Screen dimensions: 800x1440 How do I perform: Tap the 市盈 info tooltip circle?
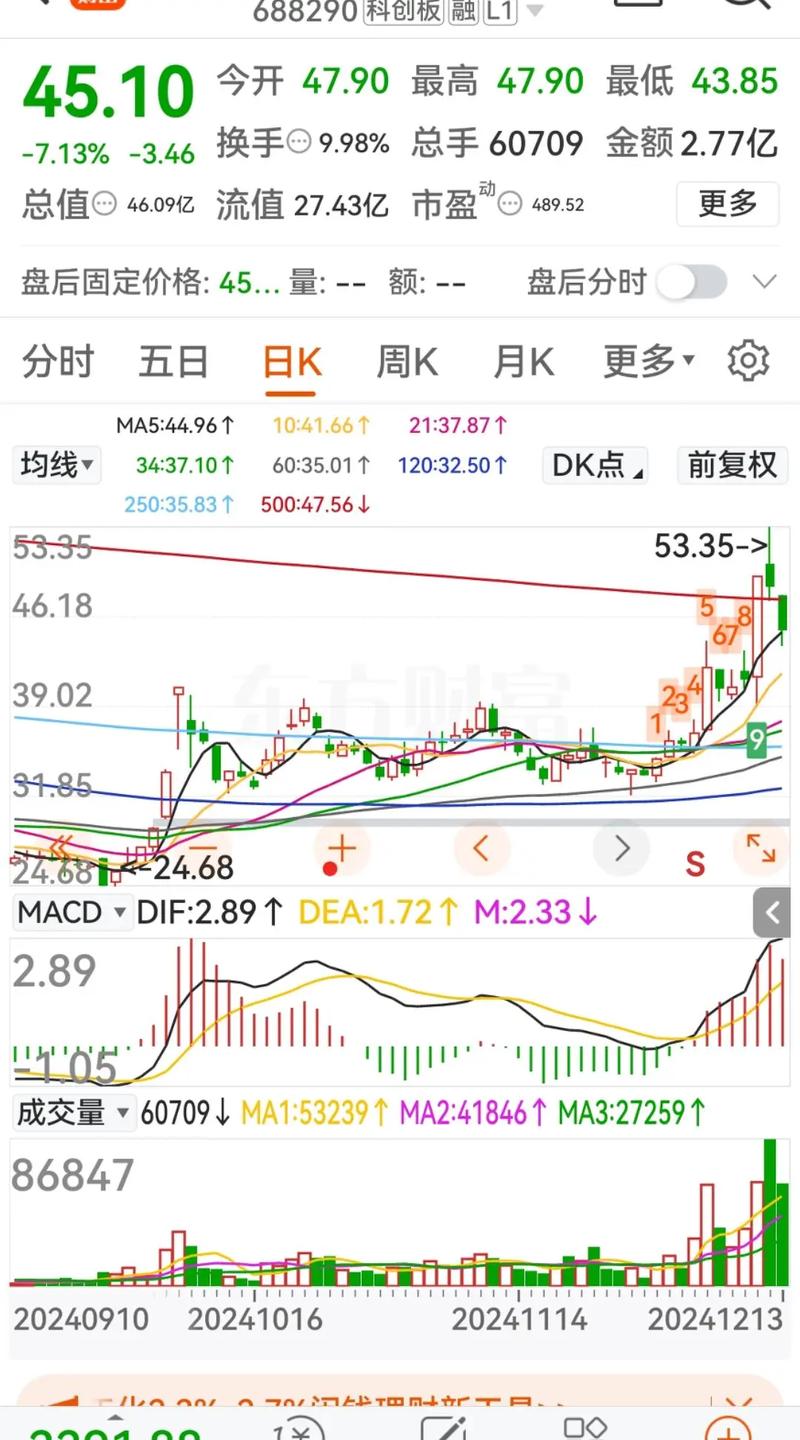point(510,204)
